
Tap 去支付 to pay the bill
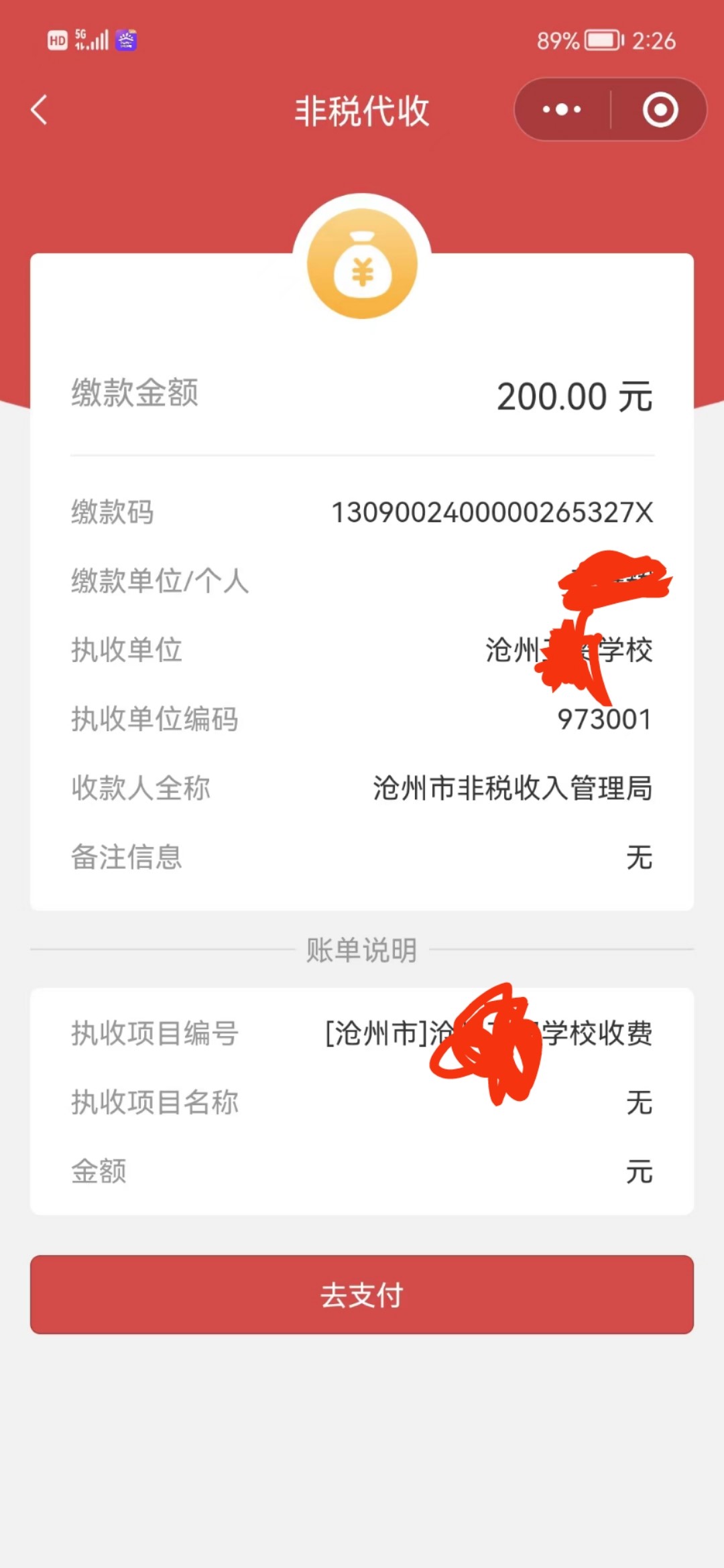coord(362,1295)
